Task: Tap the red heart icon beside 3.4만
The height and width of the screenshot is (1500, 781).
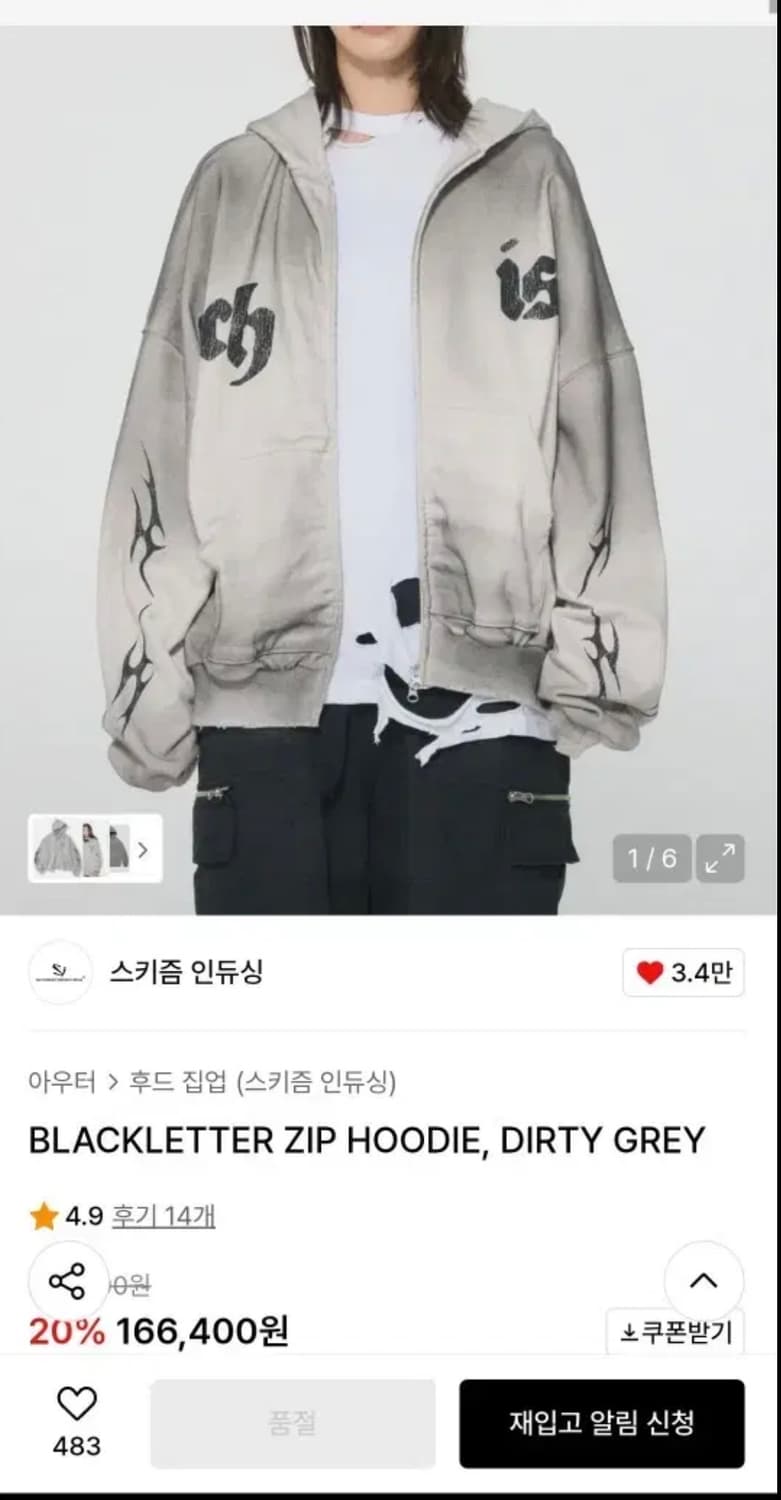Action: coord(652,972)
